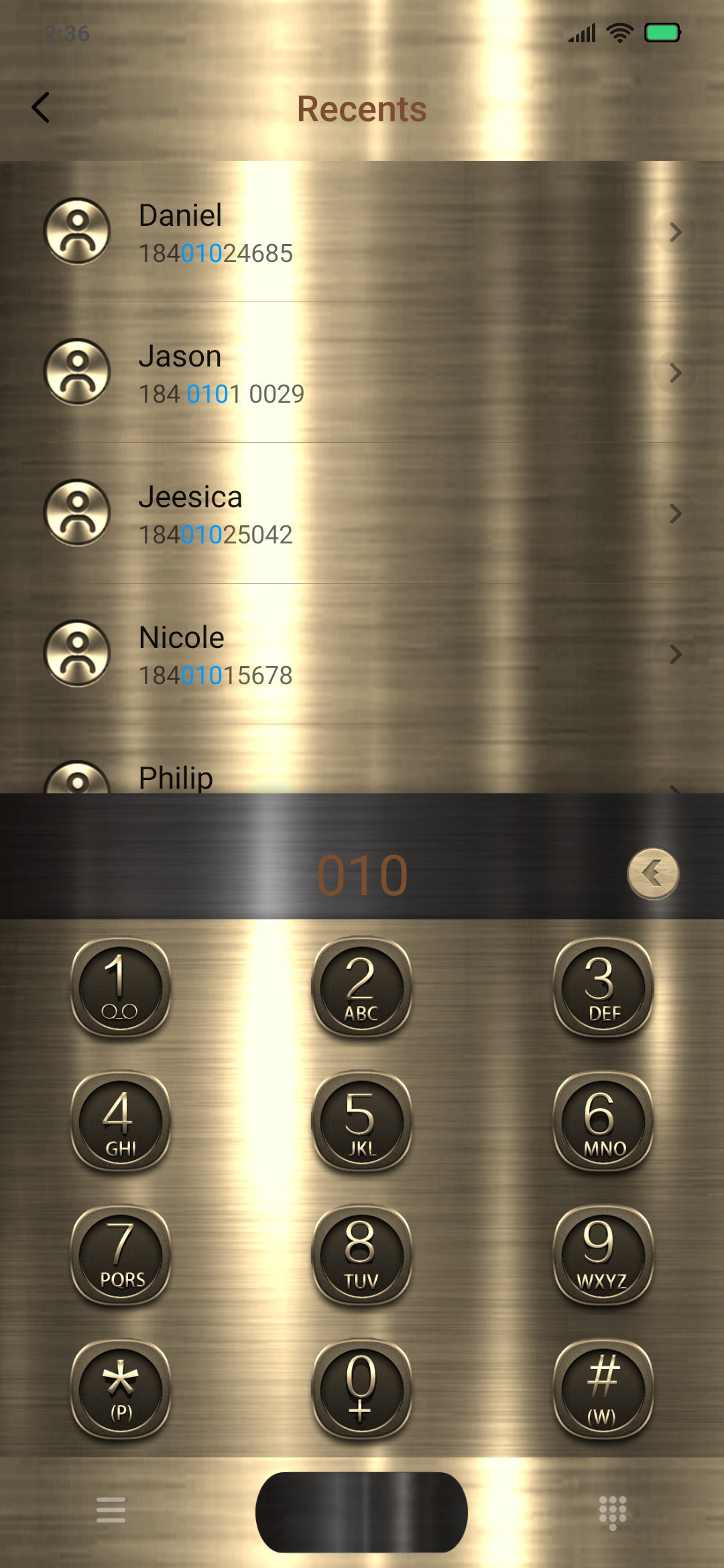Enter digit 5 JKL
724x1568 pixels.
361,1121
